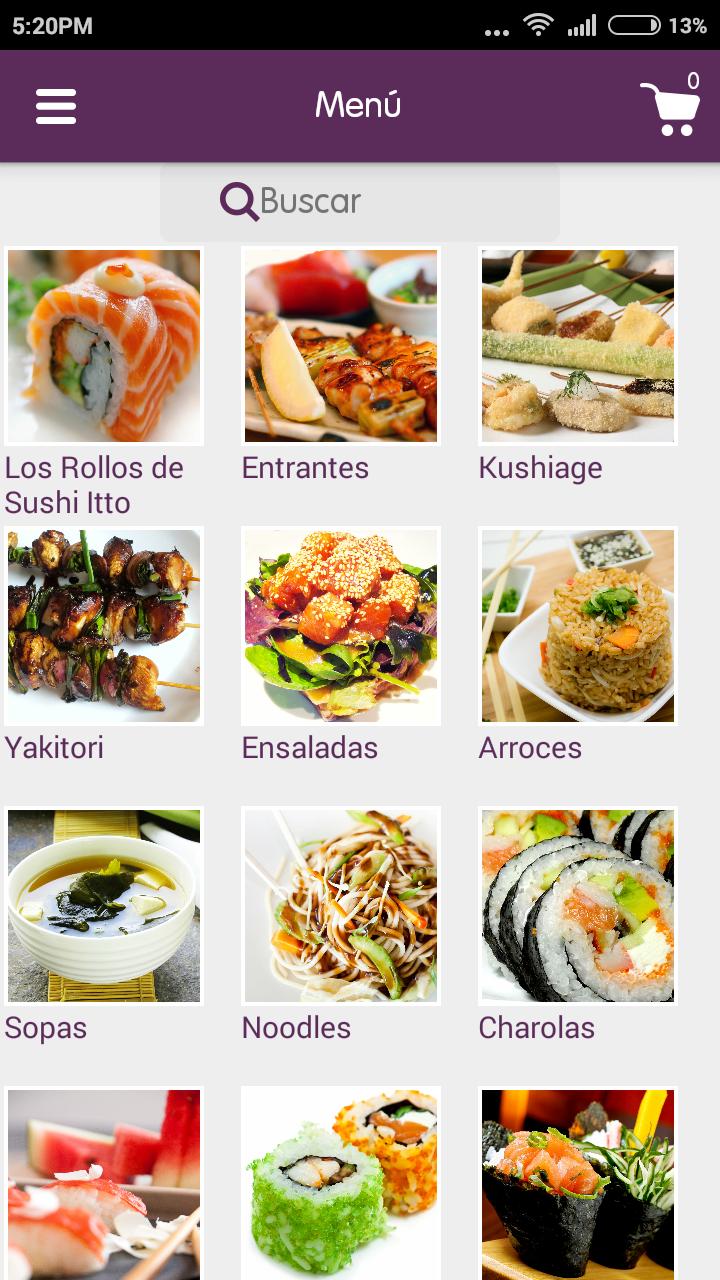Image resolution: width=720 pixels, height=1280 pixels.
Task: View the Yakitori skewers thumbnail
Action: click(105, 625)
